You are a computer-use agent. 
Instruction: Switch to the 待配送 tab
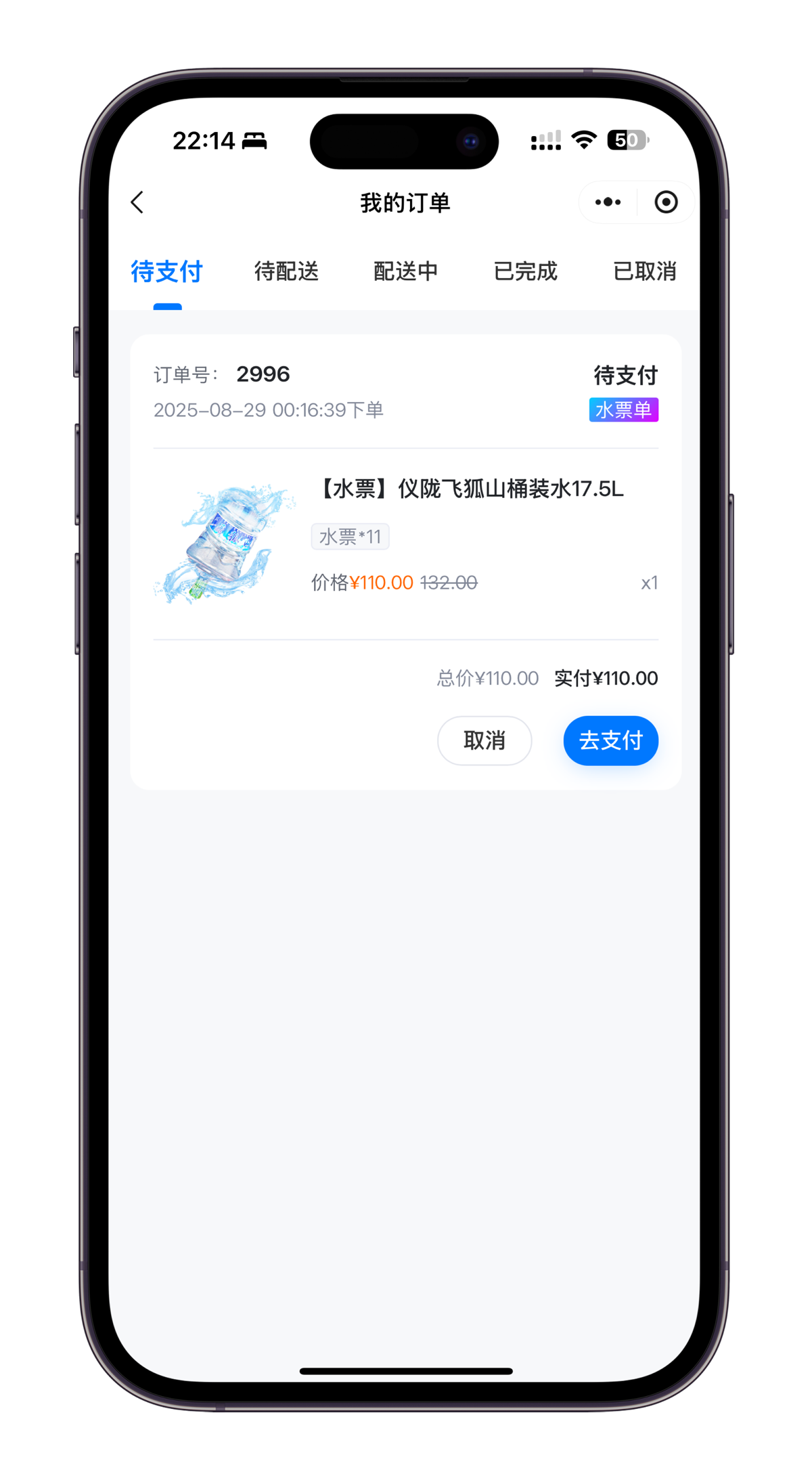pyautogui.click(x=286, y=271)
